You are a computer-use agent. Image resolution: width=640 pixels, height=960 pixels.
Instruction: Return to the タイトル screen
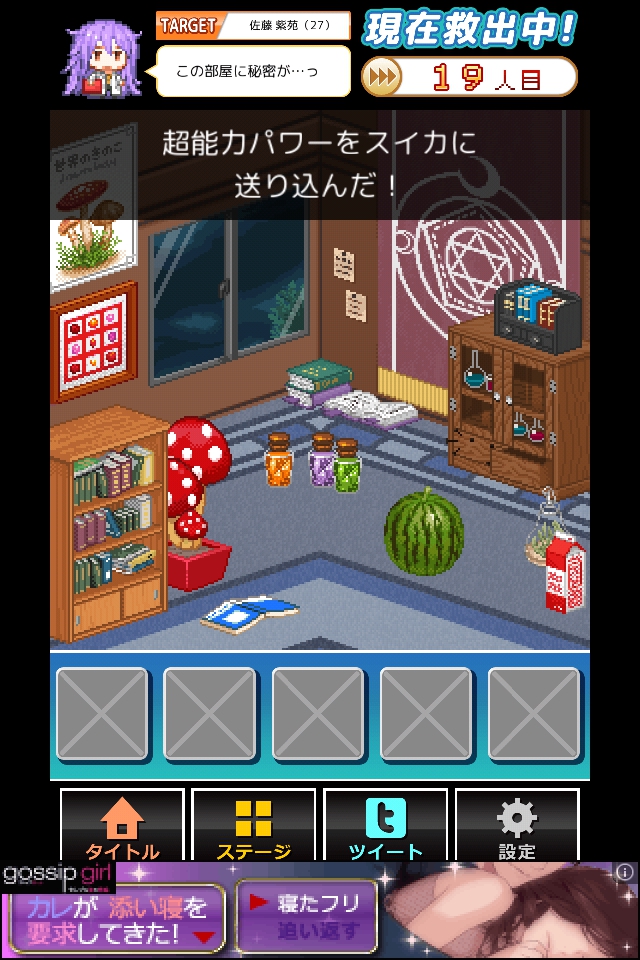[x=122, y=826]
